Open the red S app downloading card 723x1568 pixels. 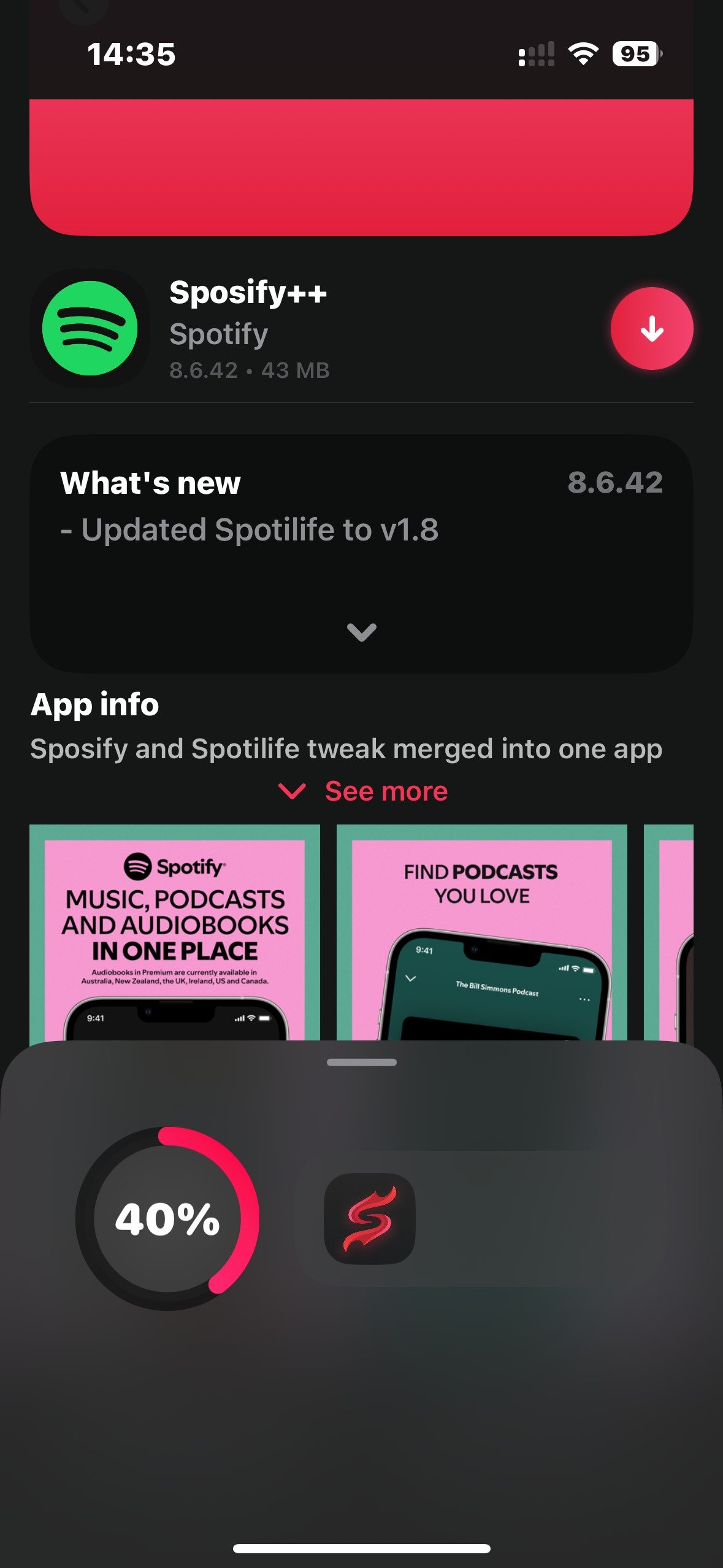(x=369, y=1219)
